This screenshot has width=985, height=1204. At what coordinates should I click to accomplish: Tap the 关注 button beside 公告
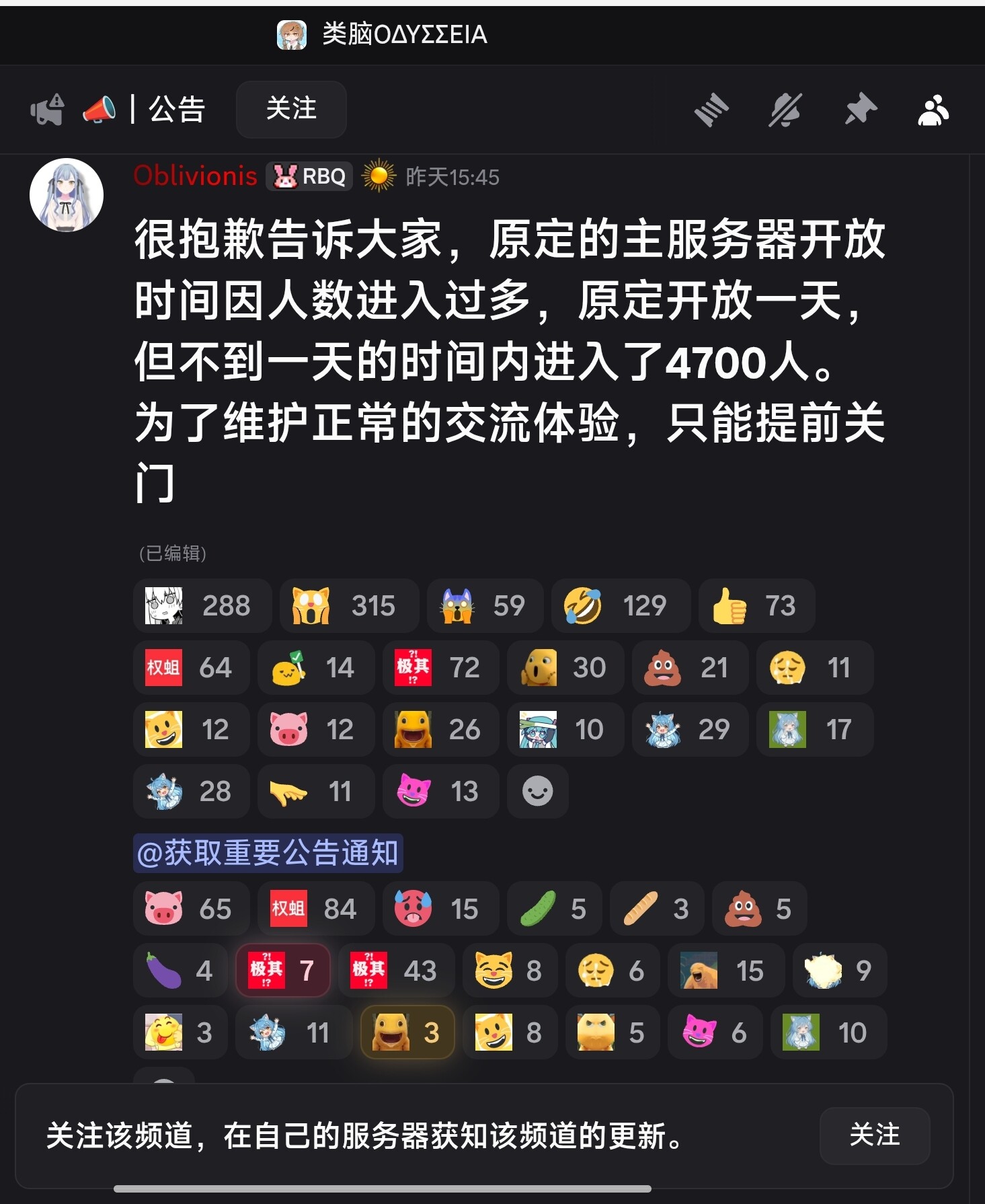pyautogui.click(x=291, y=109)
